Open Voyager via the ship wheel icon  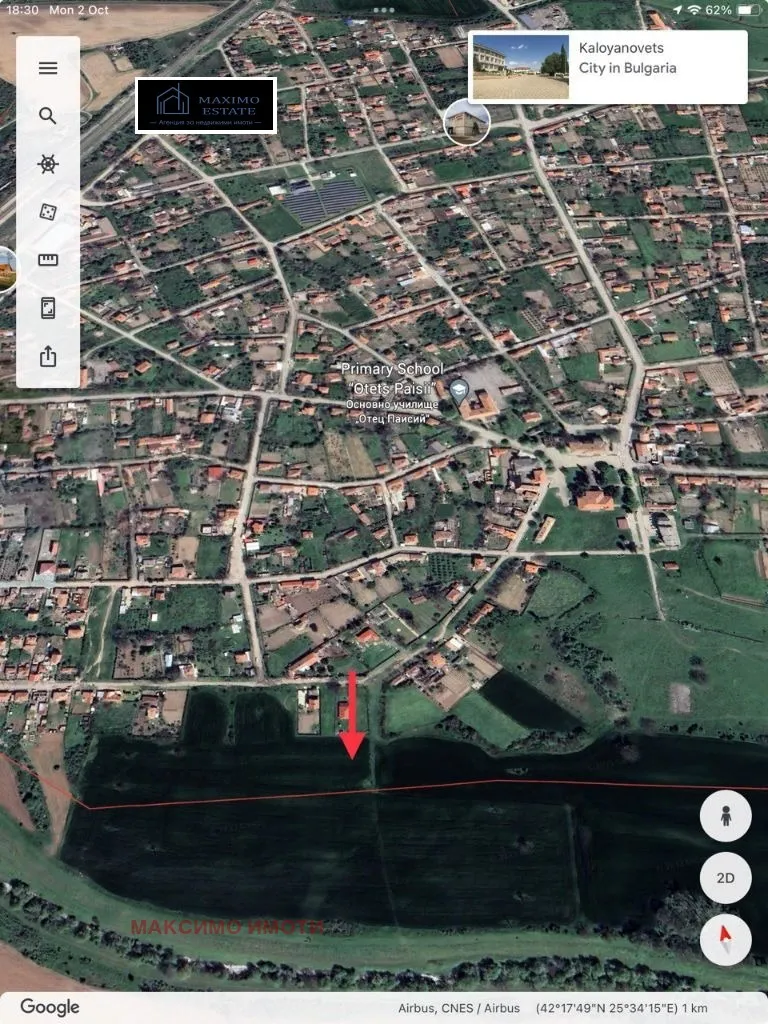pyautogui.click(x=48, y=164)
